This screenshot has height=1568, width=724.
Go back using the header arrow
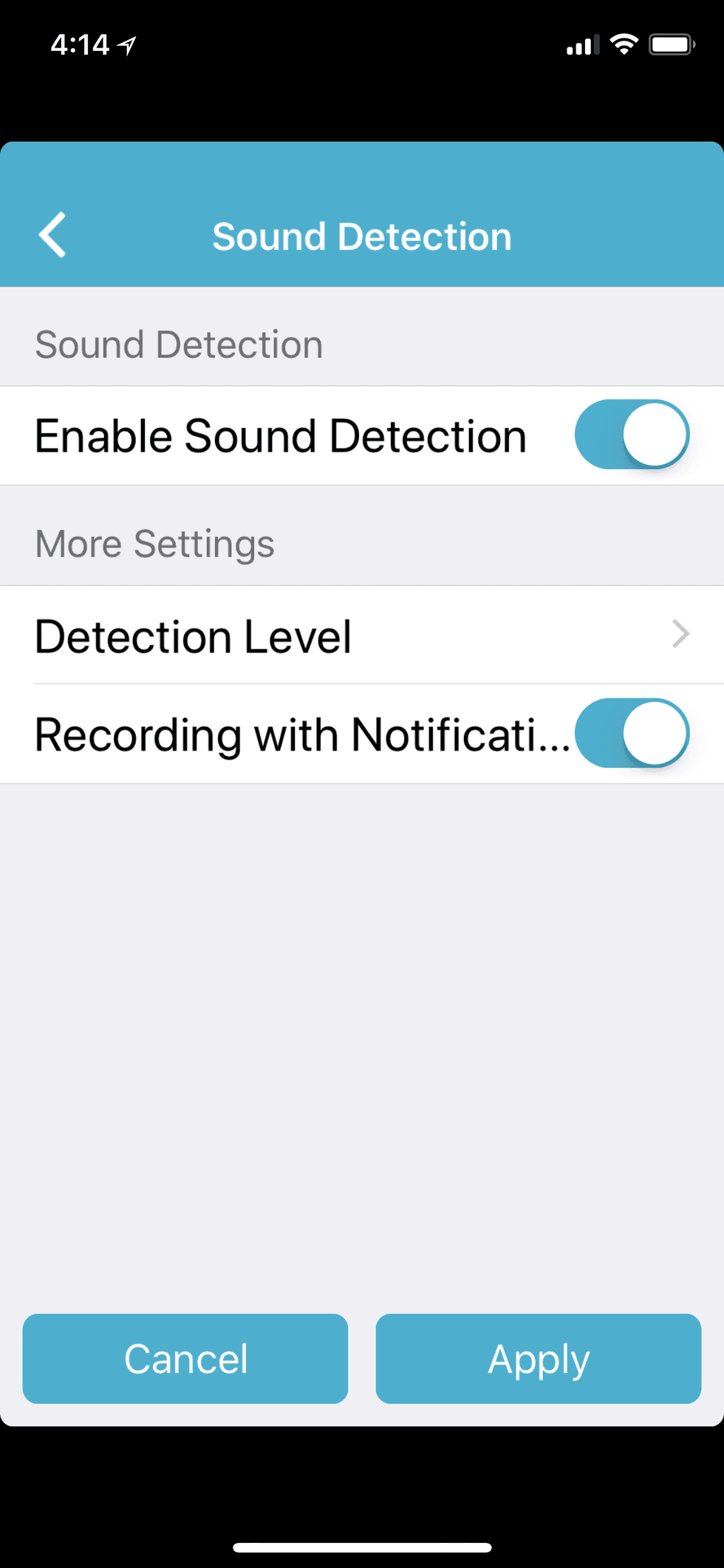pos(52,235)
